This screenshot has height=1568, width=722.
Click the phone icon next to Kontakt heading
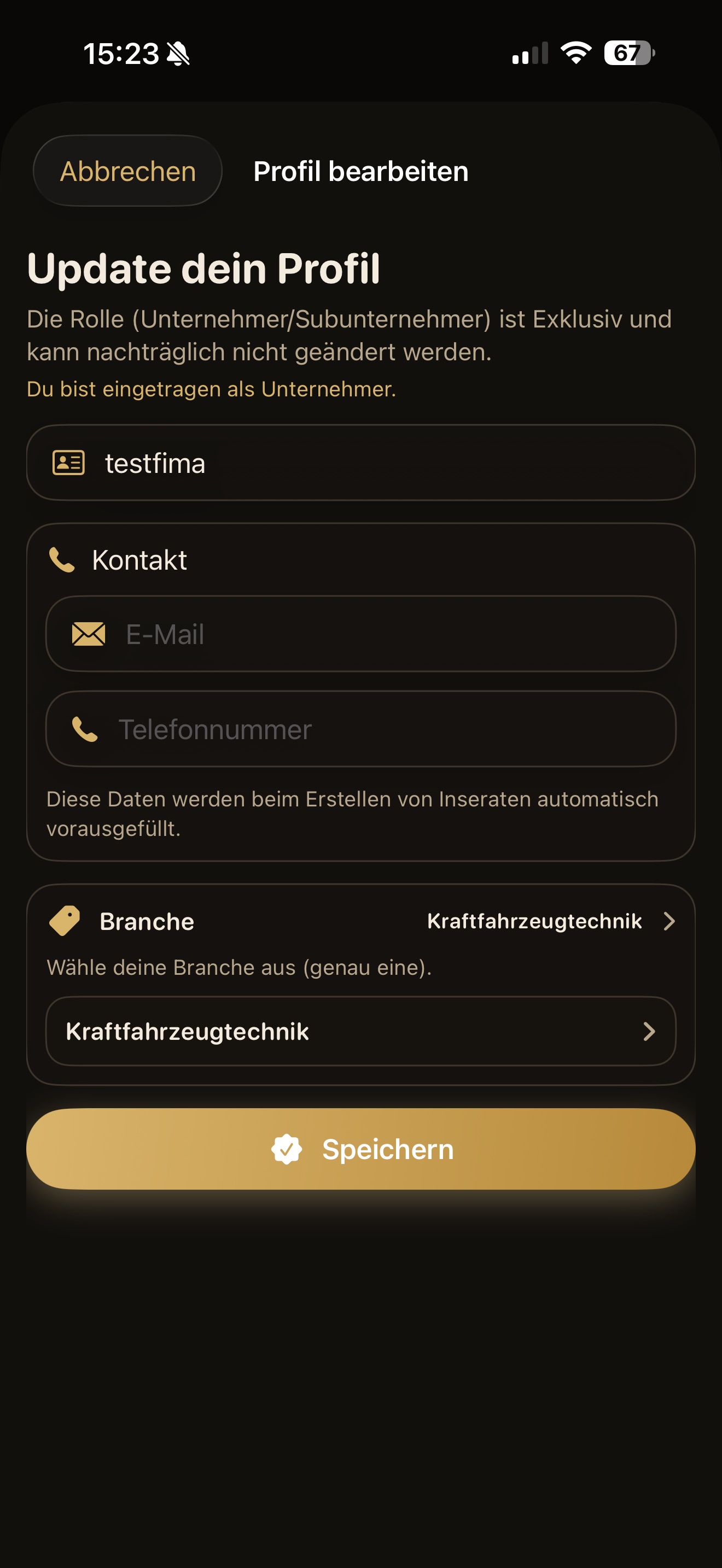pyautogui.click(x=63, y=560)
